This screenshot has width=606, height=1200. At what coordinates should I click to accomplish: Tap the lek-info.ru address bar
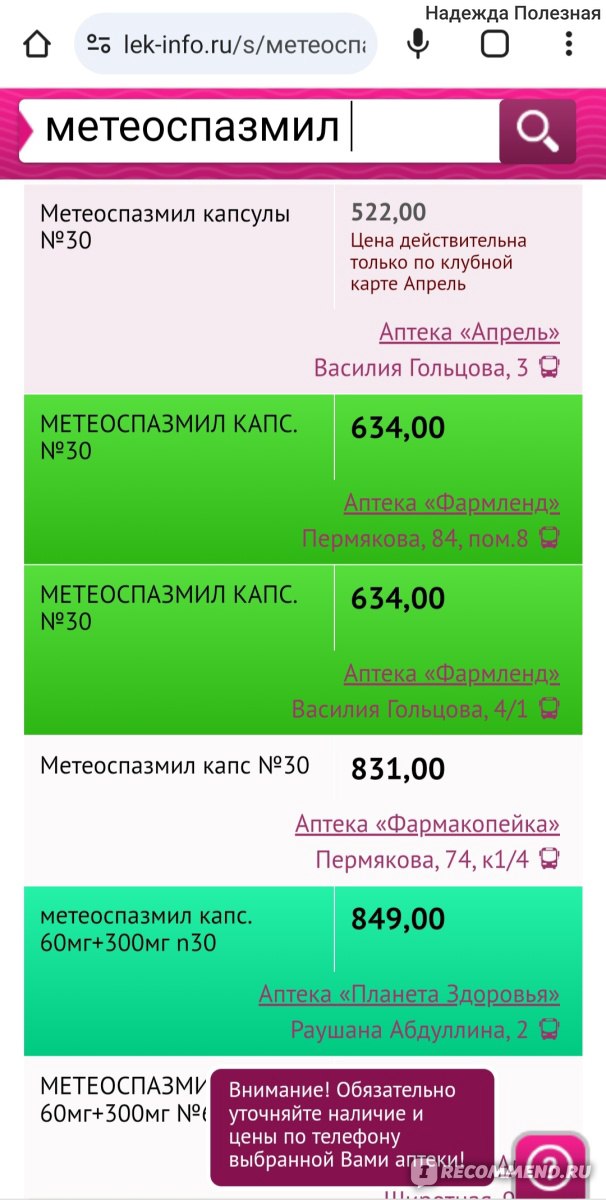tap(226, 44)
